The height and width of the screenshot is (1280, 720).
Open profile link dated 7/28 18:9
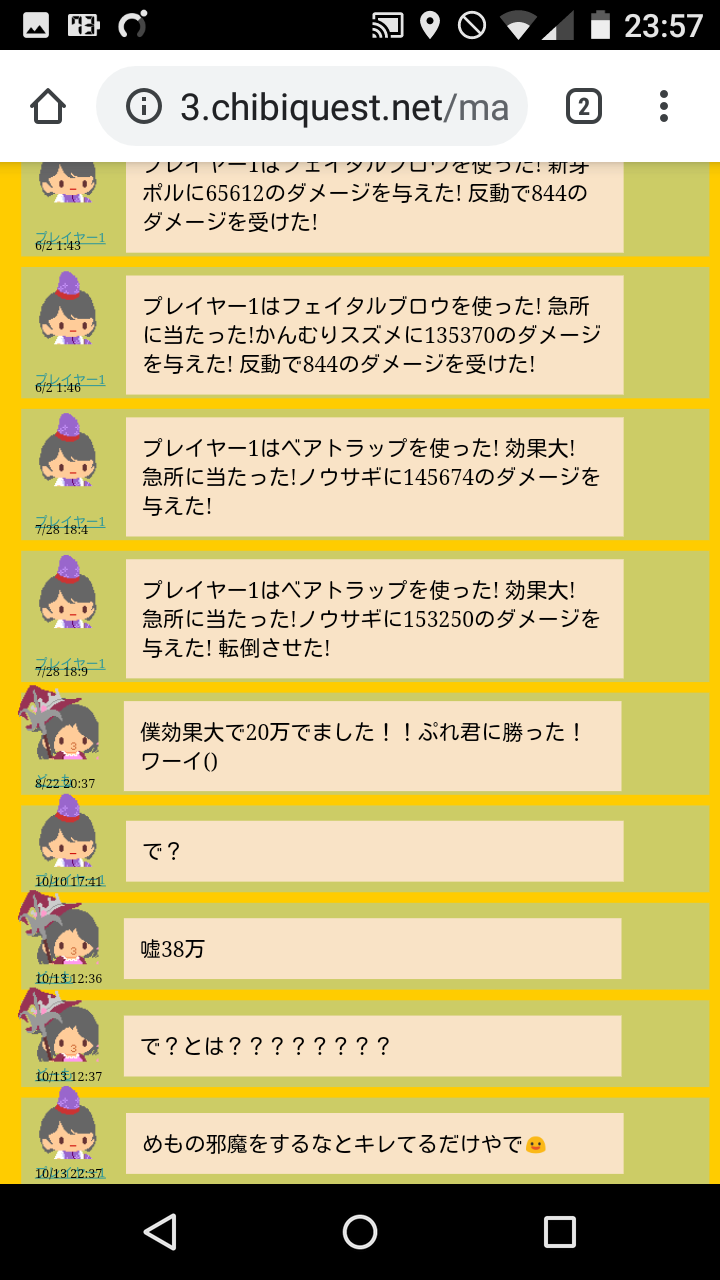tap(70, 663)
